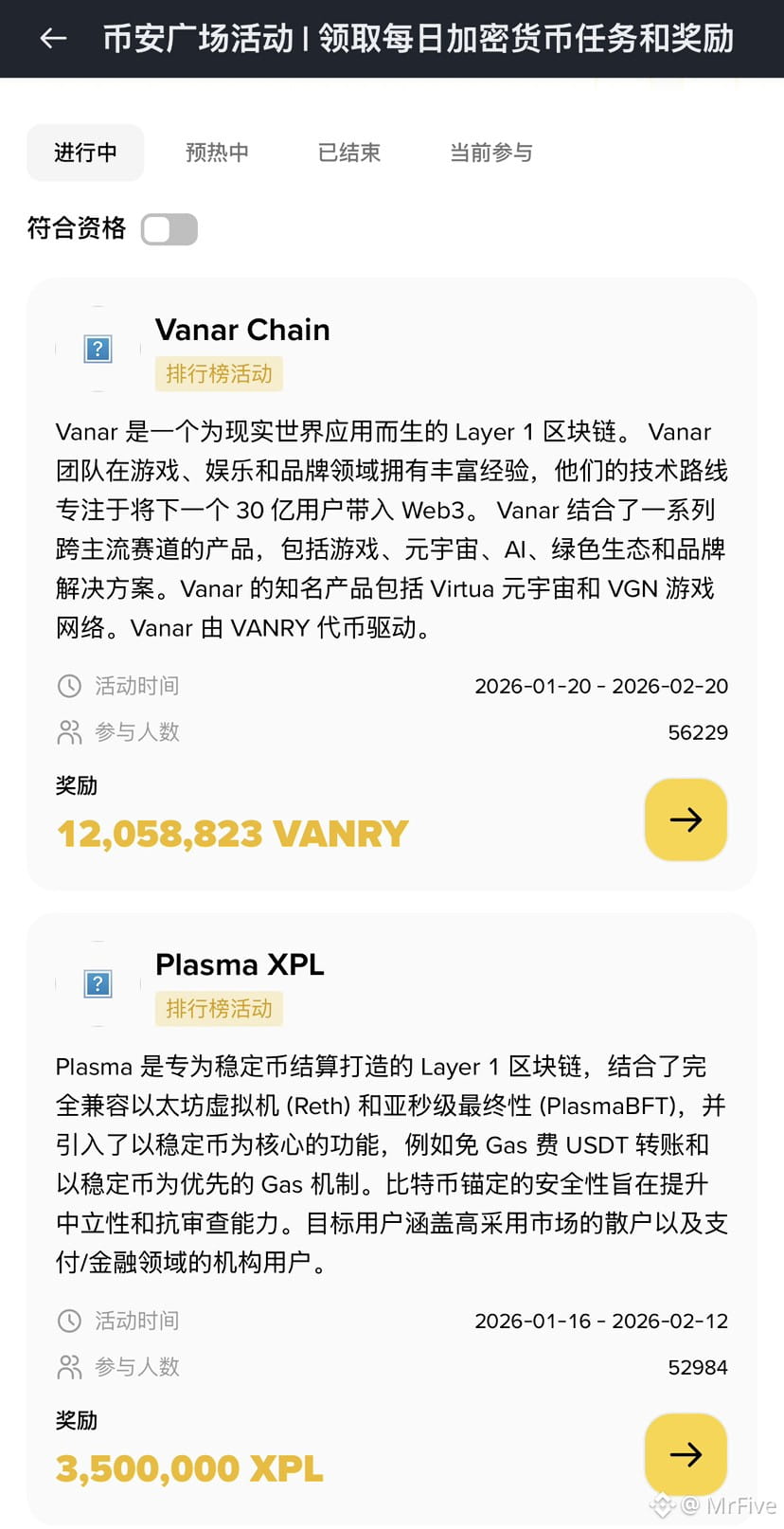
Task: Tap the arrow button for VANRY rewards
Action: pos(686,819)
